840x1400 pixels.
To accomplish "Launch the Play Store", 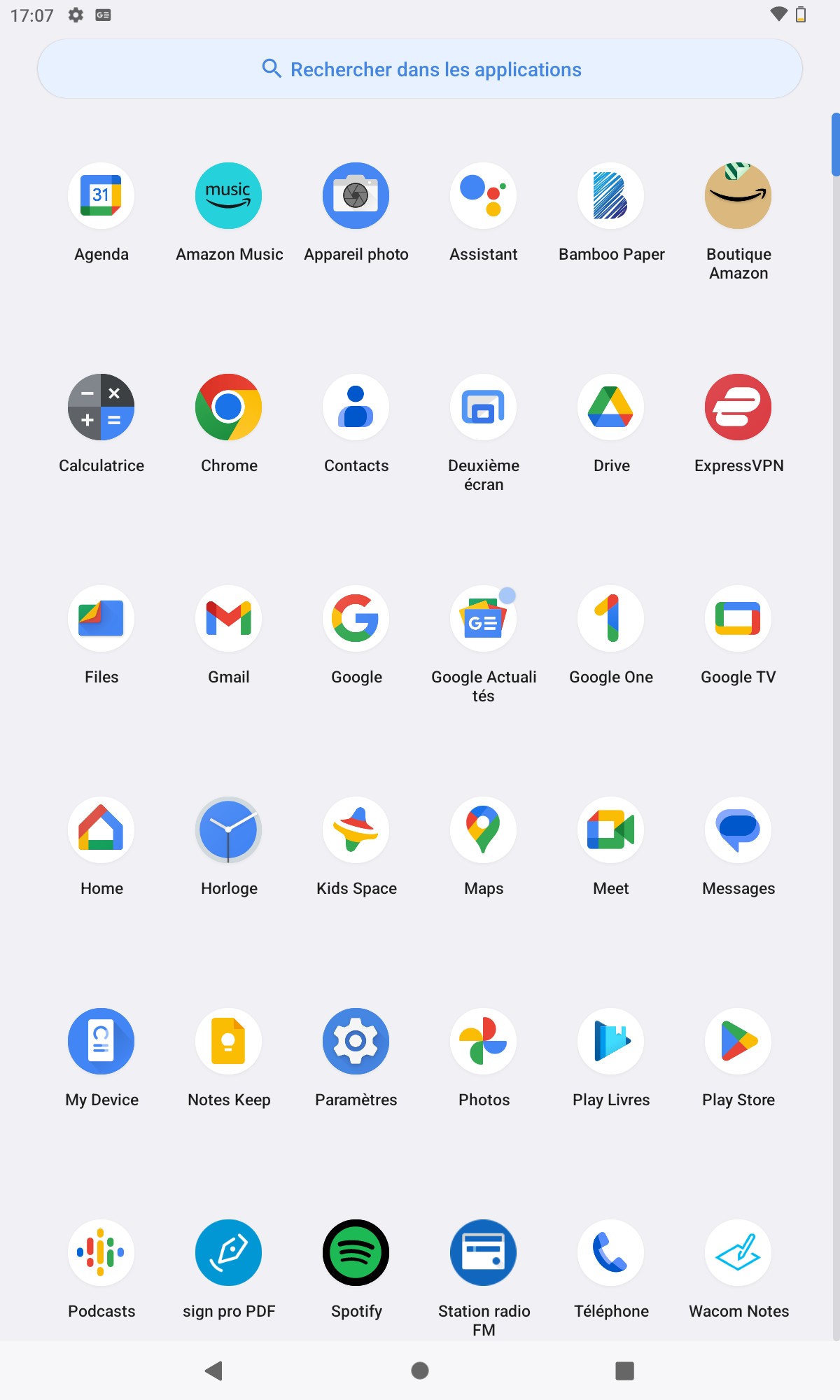I will click(738, 1042).
